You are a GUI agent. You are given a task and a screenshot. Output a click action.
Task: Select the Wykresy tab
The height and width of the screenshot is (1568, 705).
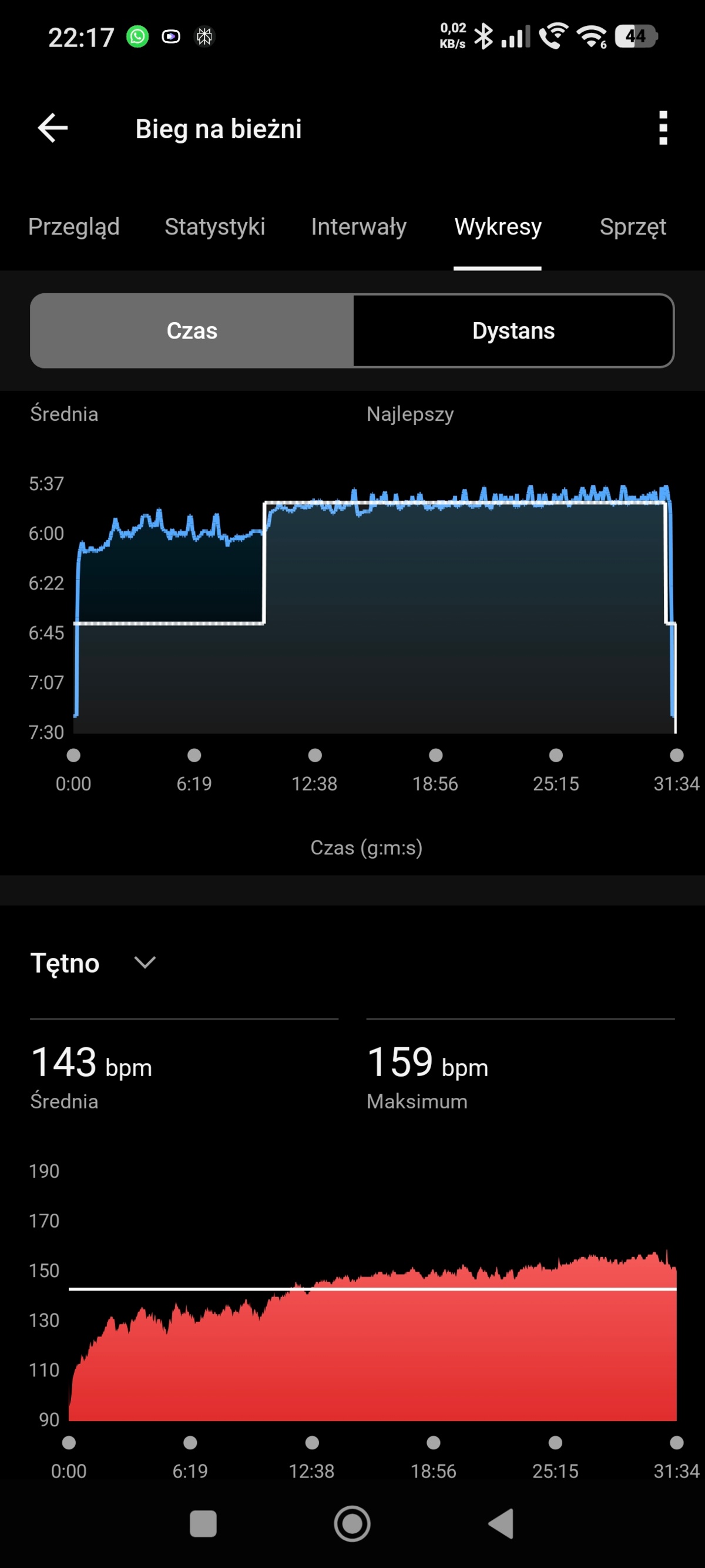[498, 227]
